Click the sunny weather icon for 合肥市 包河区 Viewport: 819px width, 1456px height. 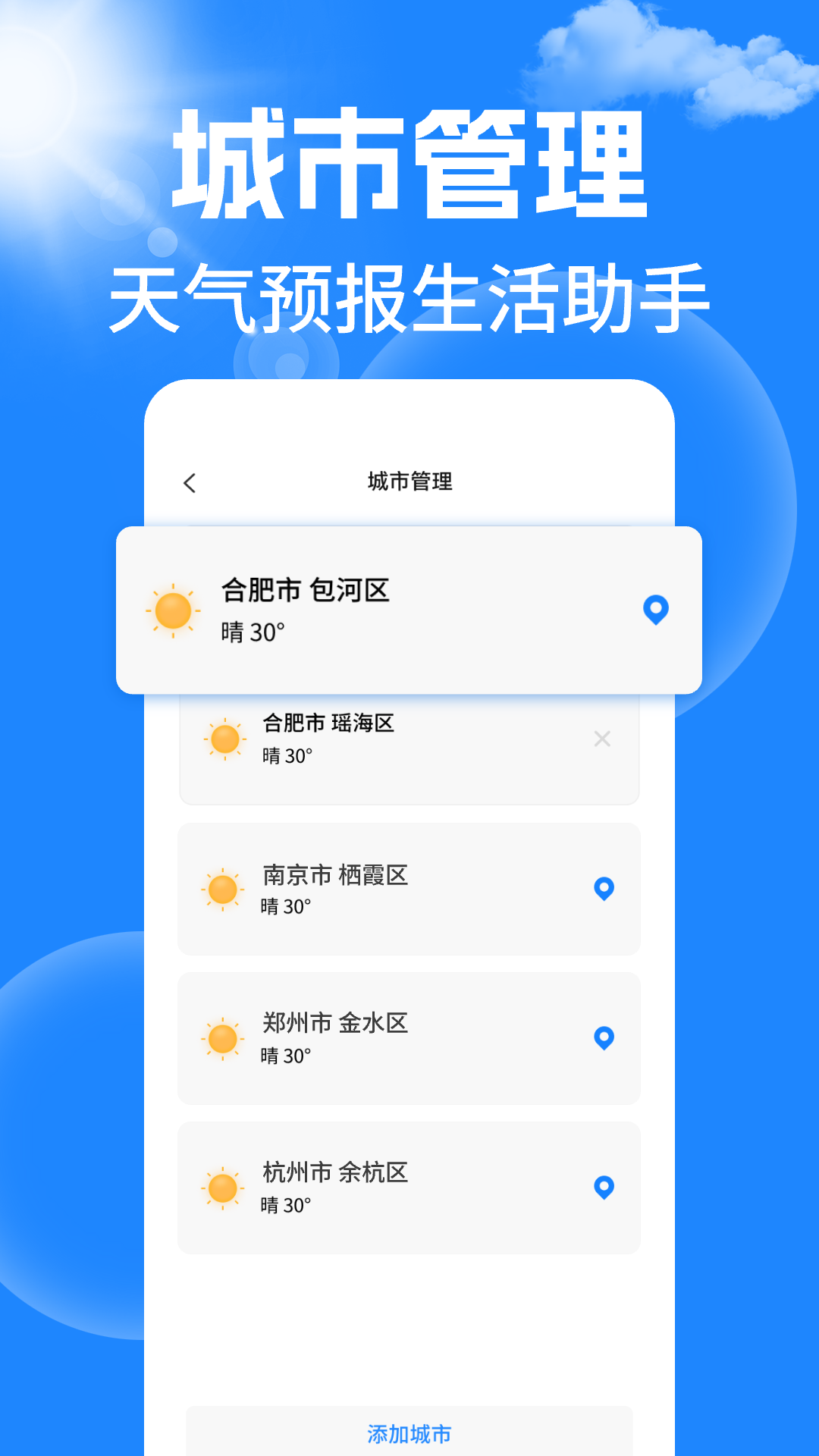click(x=173, y=610)
